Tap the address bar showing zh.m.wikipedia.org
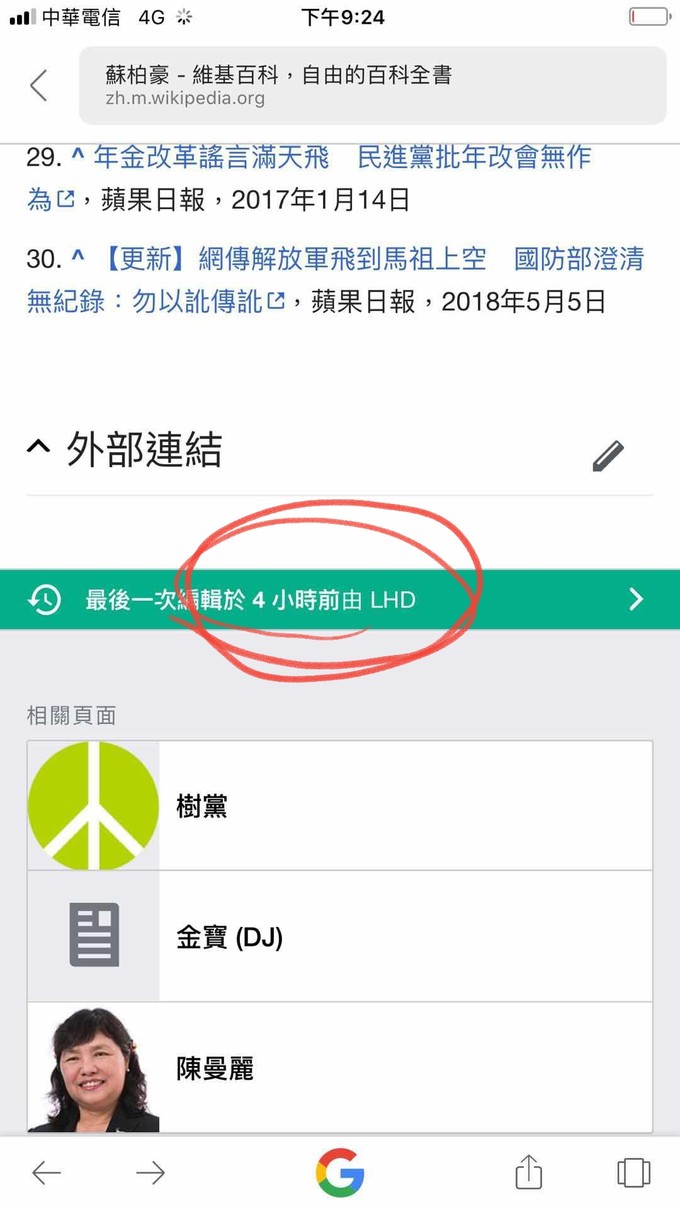The height and width of the screenshot is (1209, 680). (372, 86)
